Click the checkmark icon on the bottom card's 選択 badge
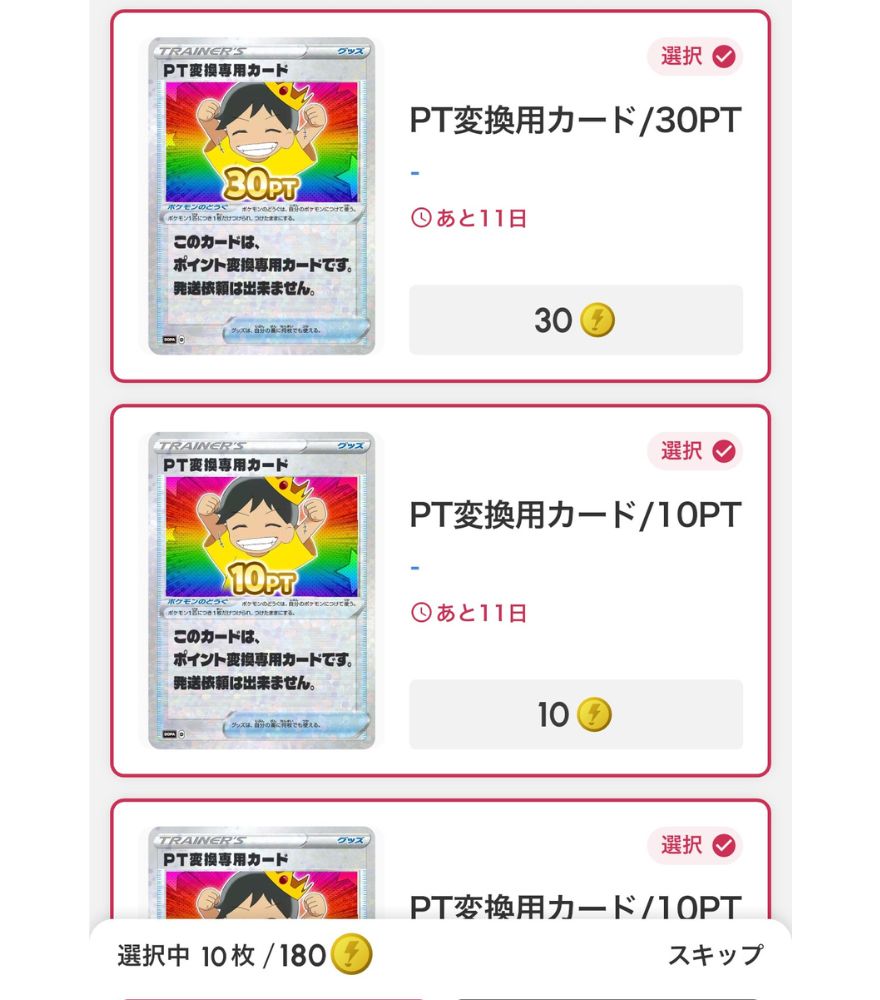The width and height of the screenshot is (880, 1000). coord(725,846)
